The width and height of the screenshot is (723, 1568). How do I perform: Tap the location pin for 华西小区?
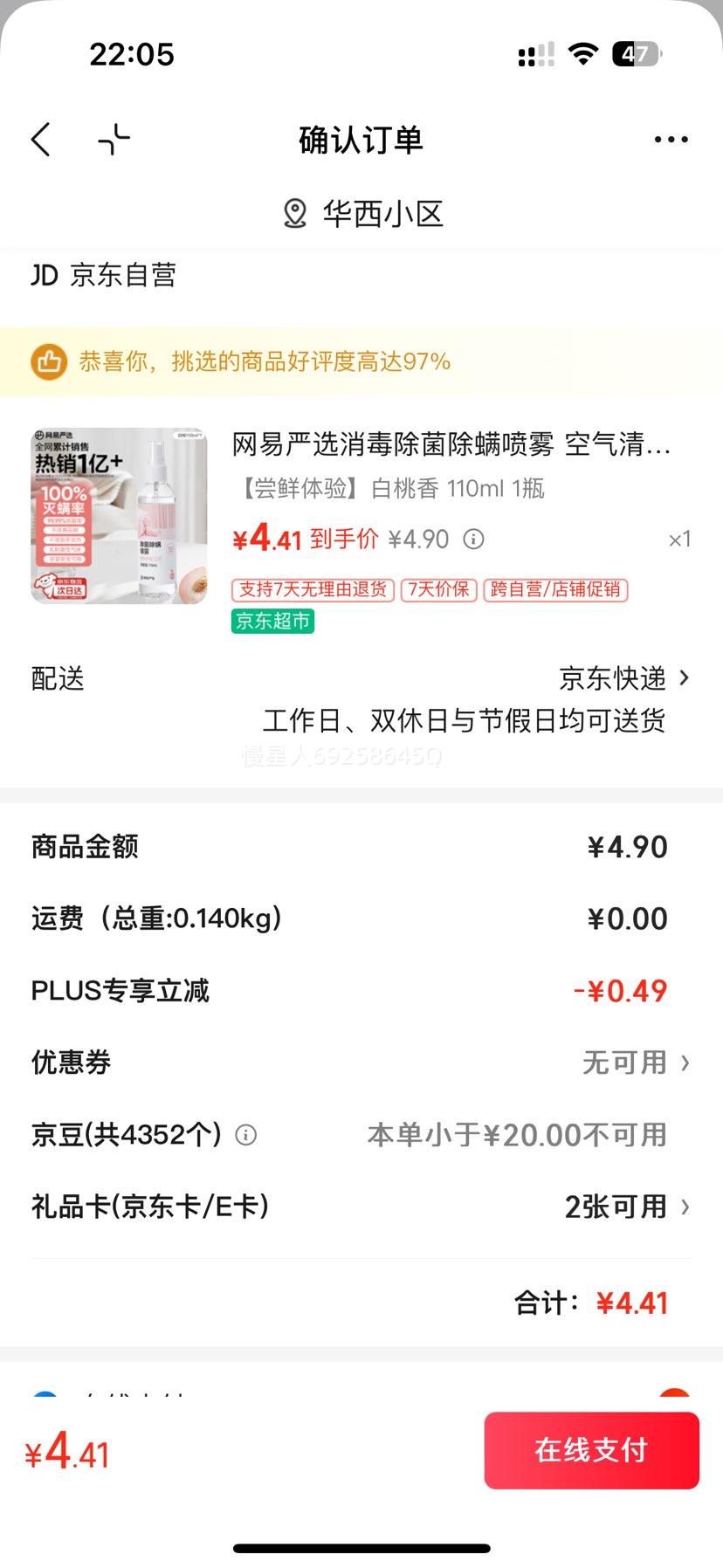(x=295, y=212)
